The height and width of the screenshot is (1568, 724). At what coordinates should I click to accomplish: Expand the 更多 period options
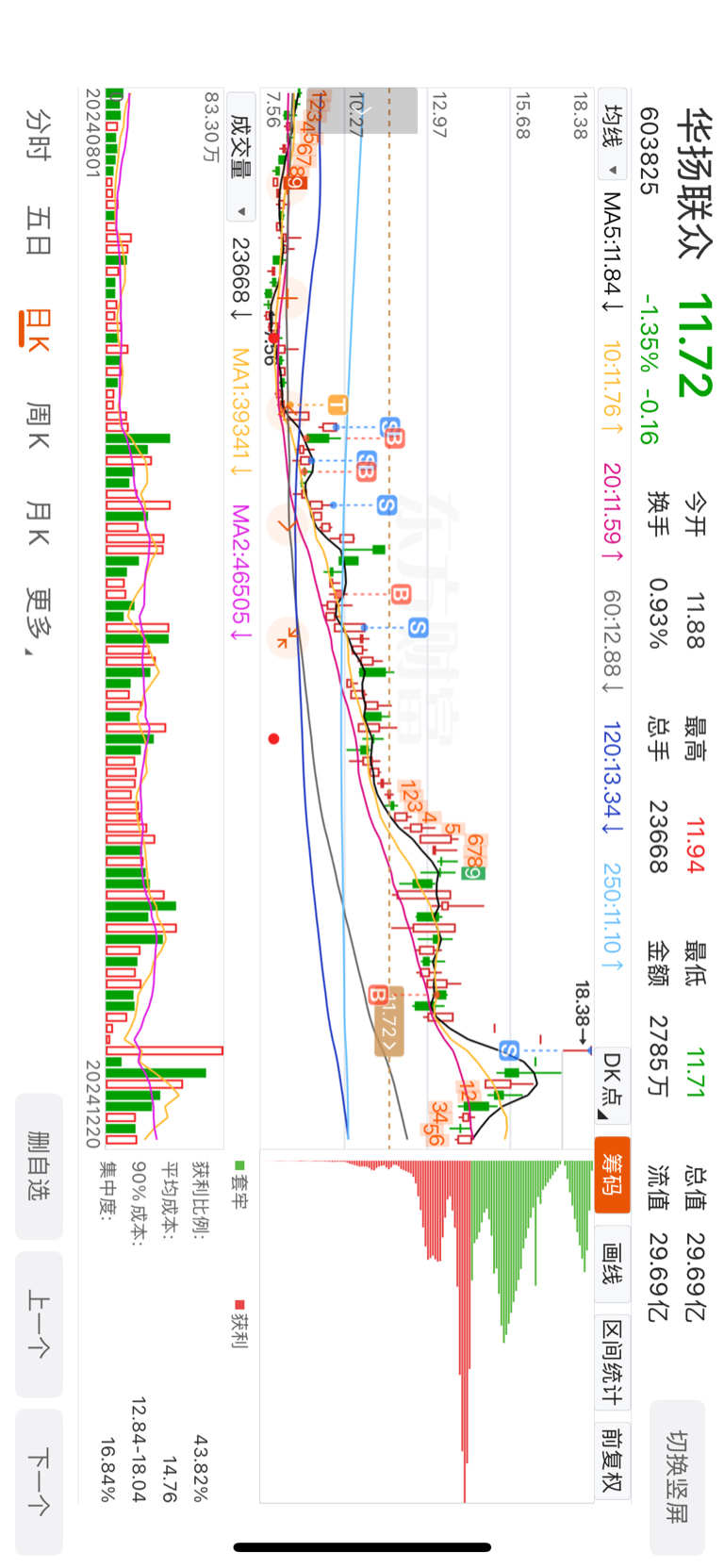[38, 620]
